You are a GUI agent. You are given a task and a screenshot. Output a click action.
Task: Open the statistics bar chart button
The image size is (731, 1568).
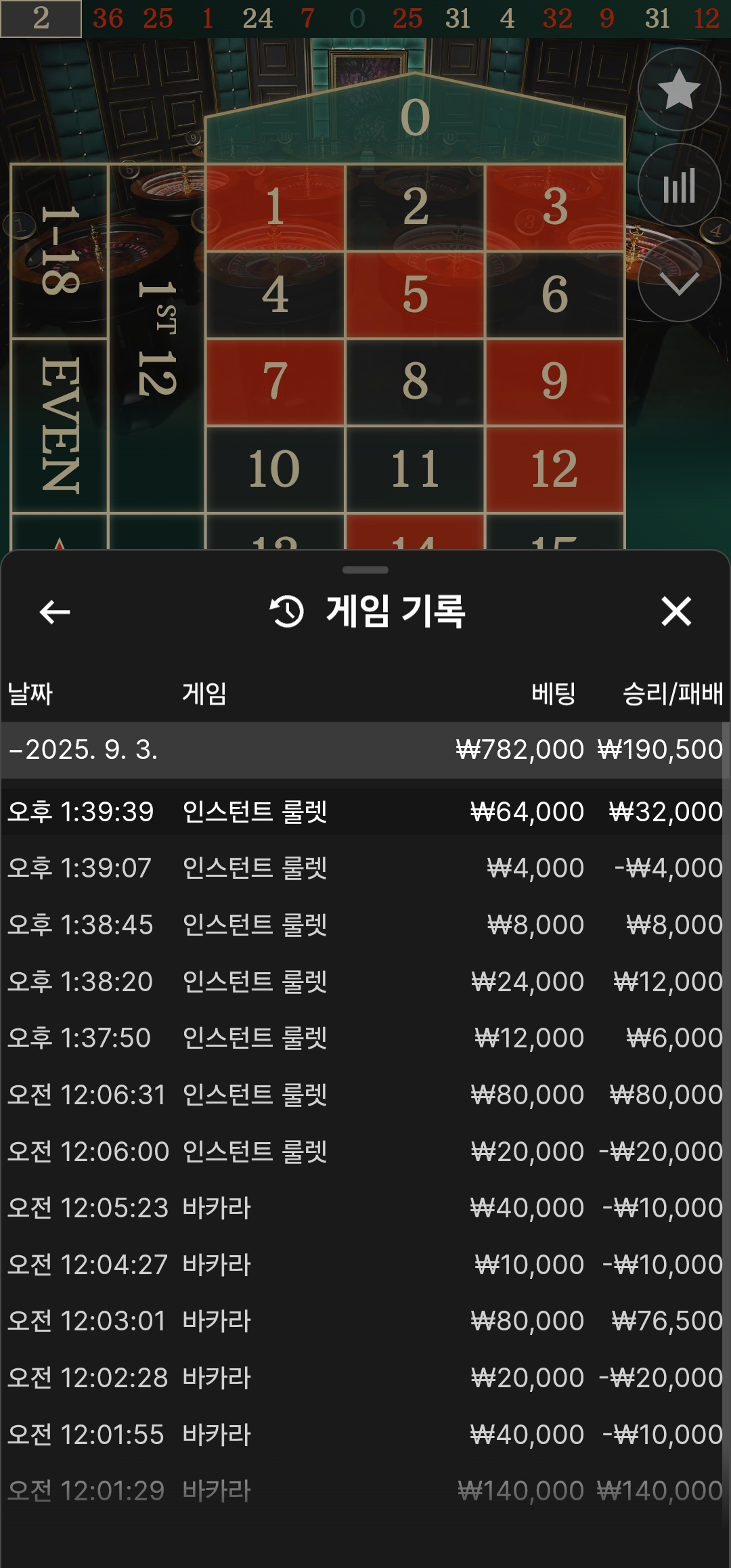point(679,186)
